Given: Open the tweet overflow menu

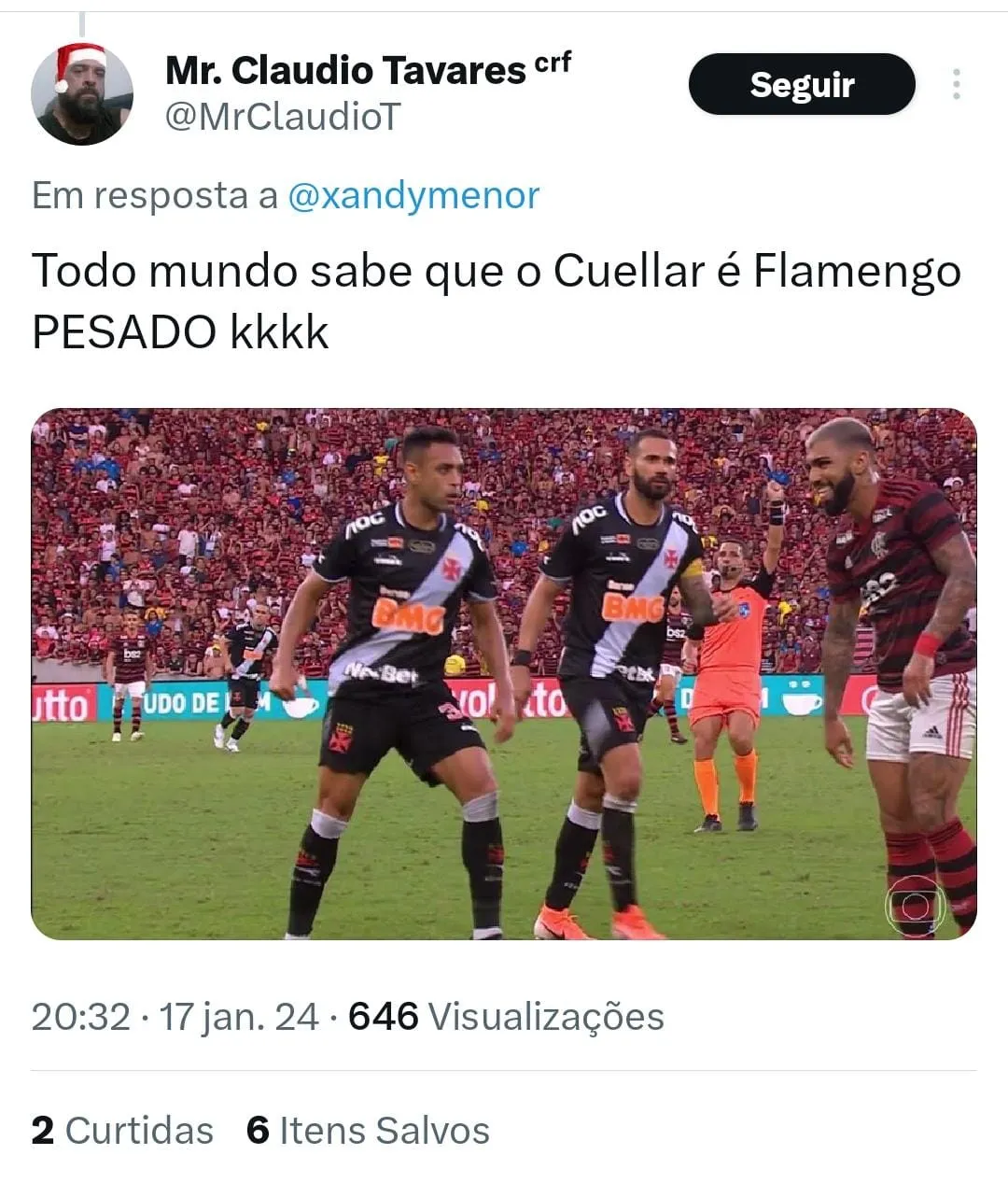Looking at the screenshot, I should click(957, 84).
